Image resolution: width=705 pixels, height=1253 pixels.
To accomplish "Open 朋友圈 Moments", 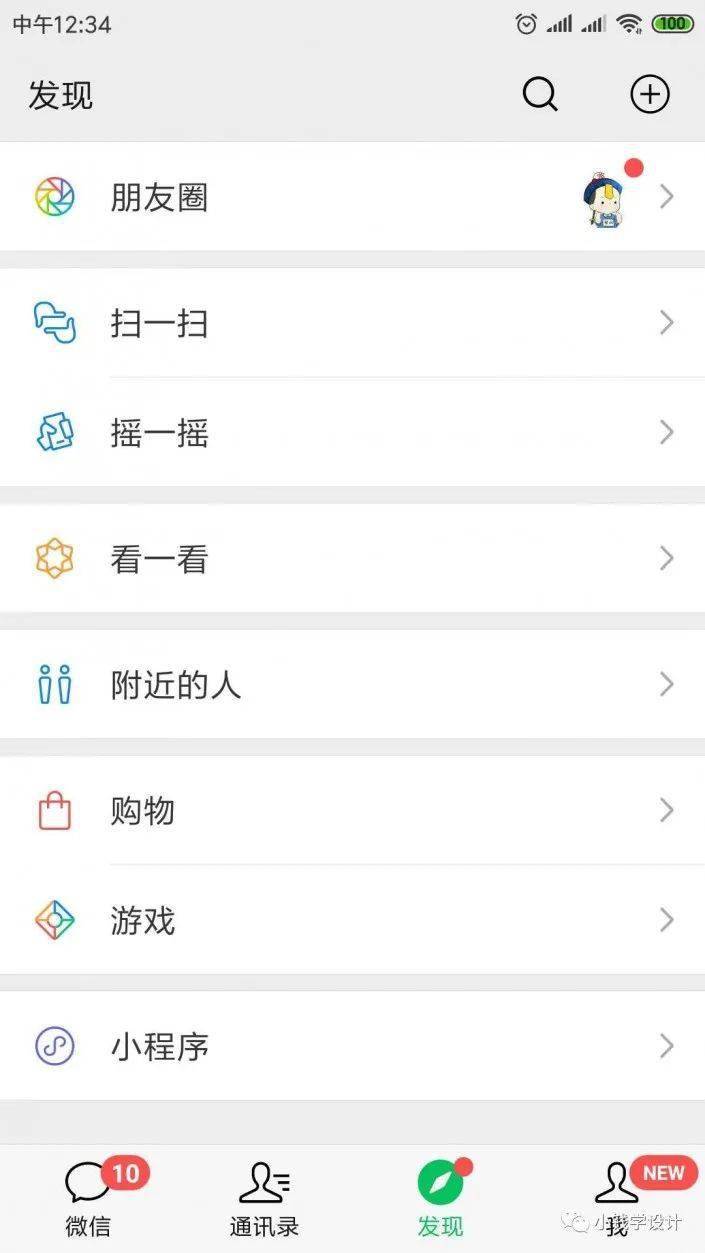I will [352, 197].
